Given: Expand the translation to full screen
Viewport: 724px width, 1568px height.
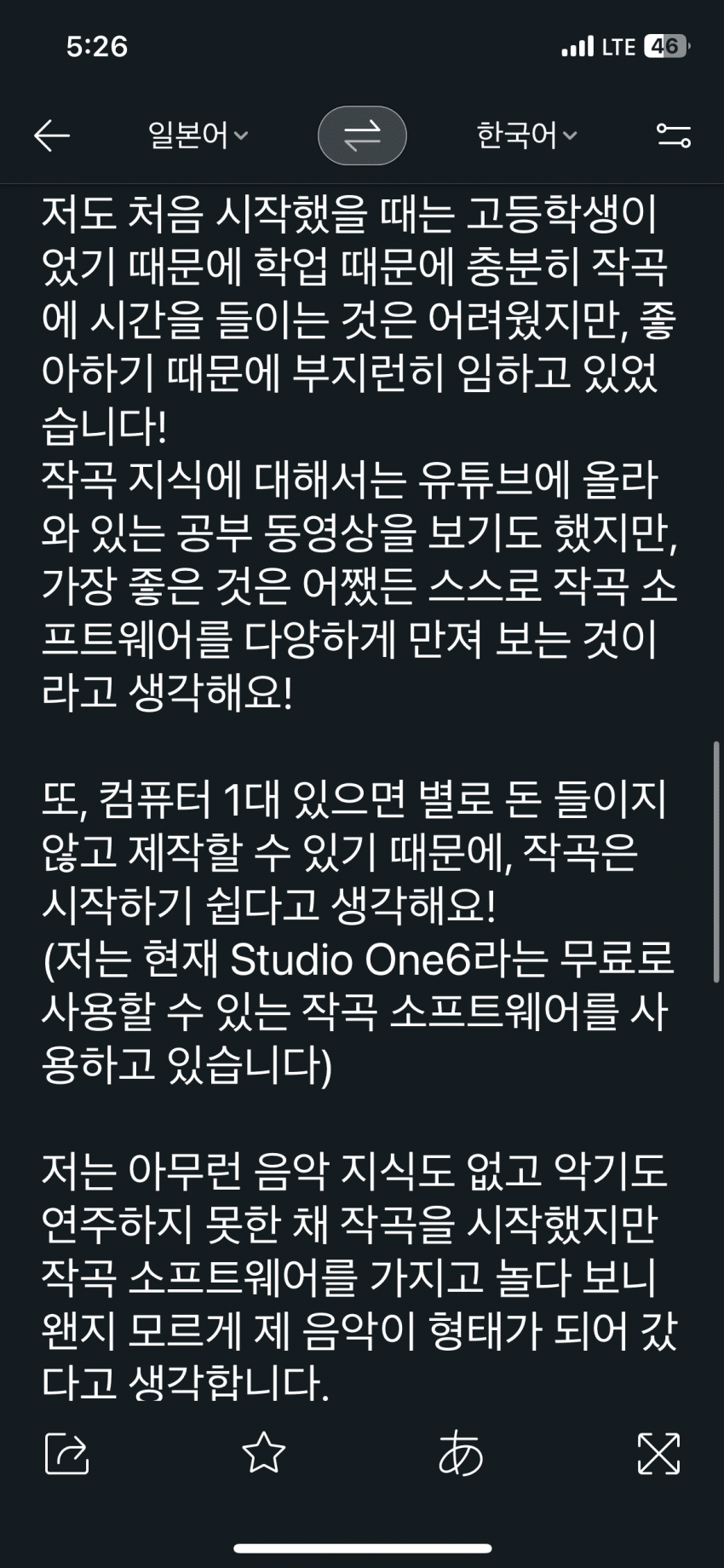Looking at the screenshot, I should 658,1453.
